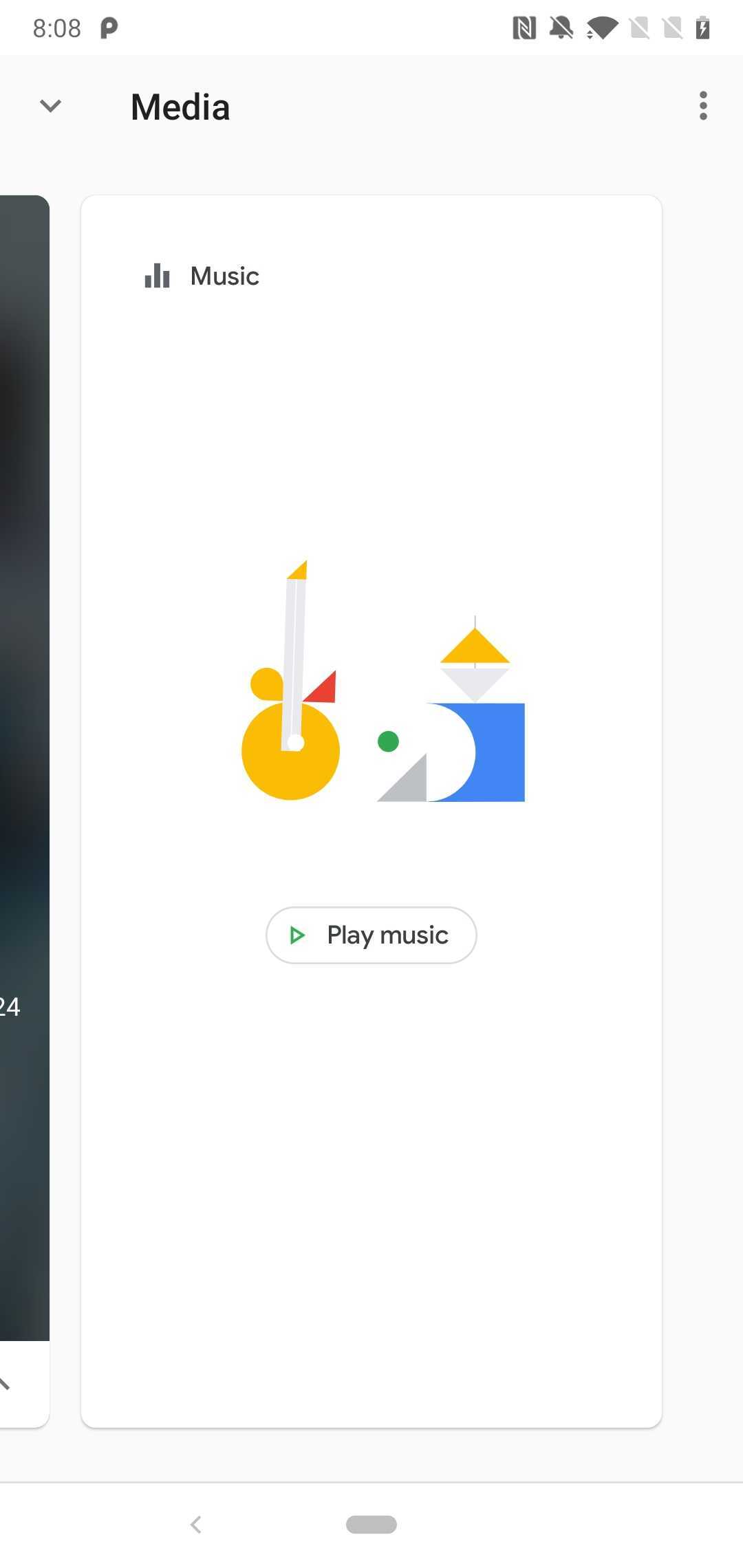Open the previous card peeking at left
Screen dimensions: 743x1568
point(24,811)
